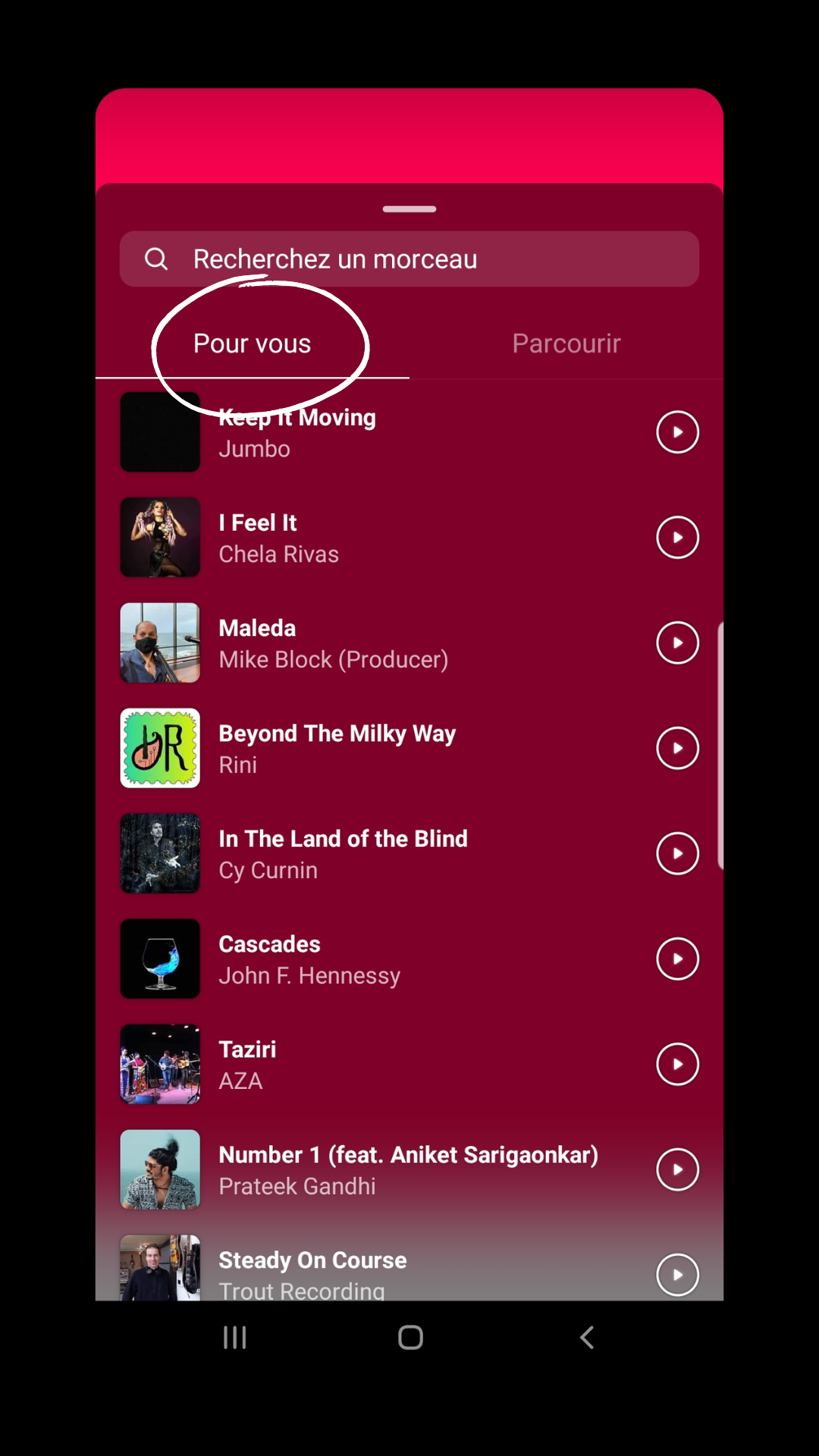The height and width of the screenshot is (1456, 819).
Task: Open recent apps from navigation bar
Action: pyautogui.click(x=234, y=1338)
